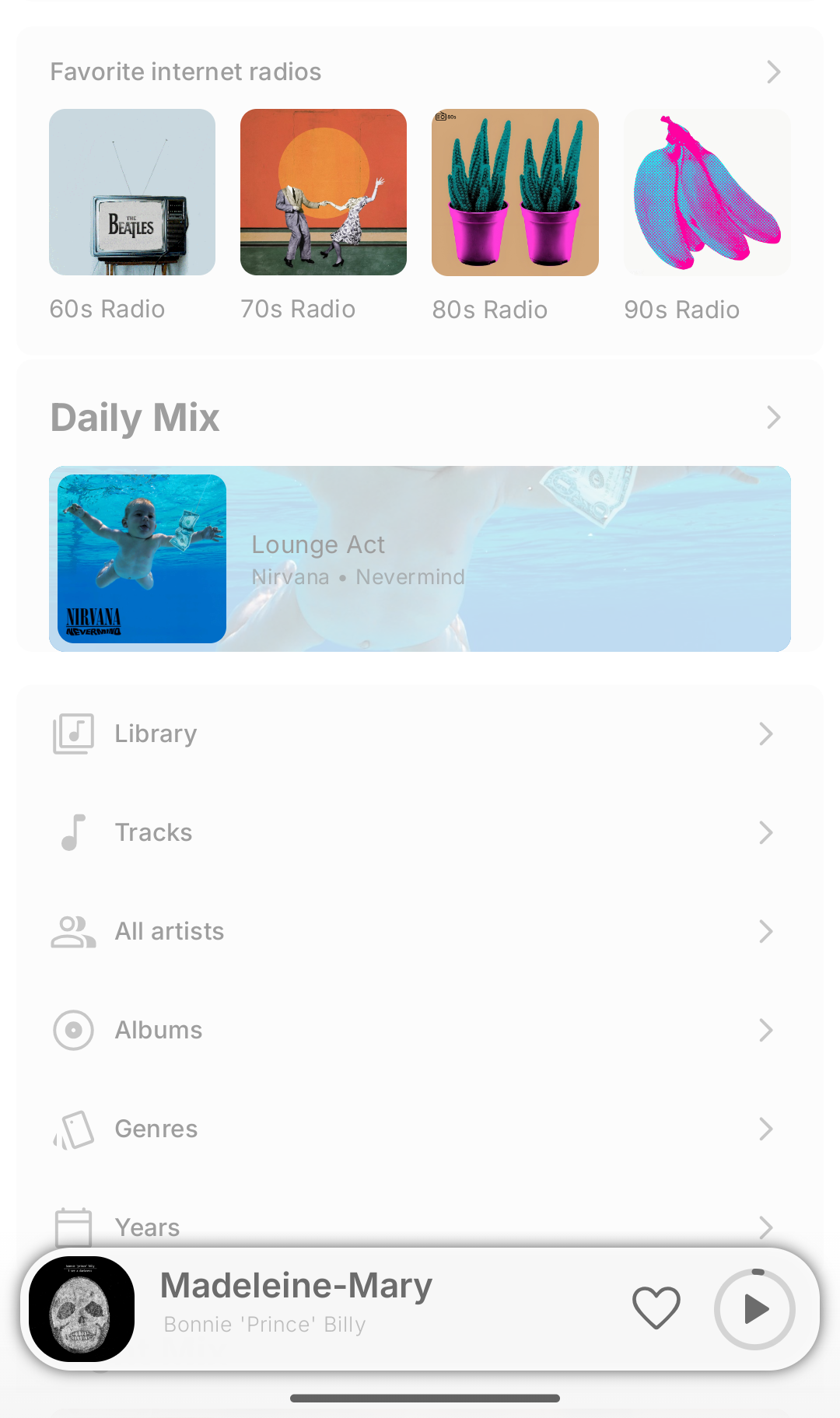Expand Favorite internet radios list
Screen dimensions: 840x1418
click(x=773, y=72)
